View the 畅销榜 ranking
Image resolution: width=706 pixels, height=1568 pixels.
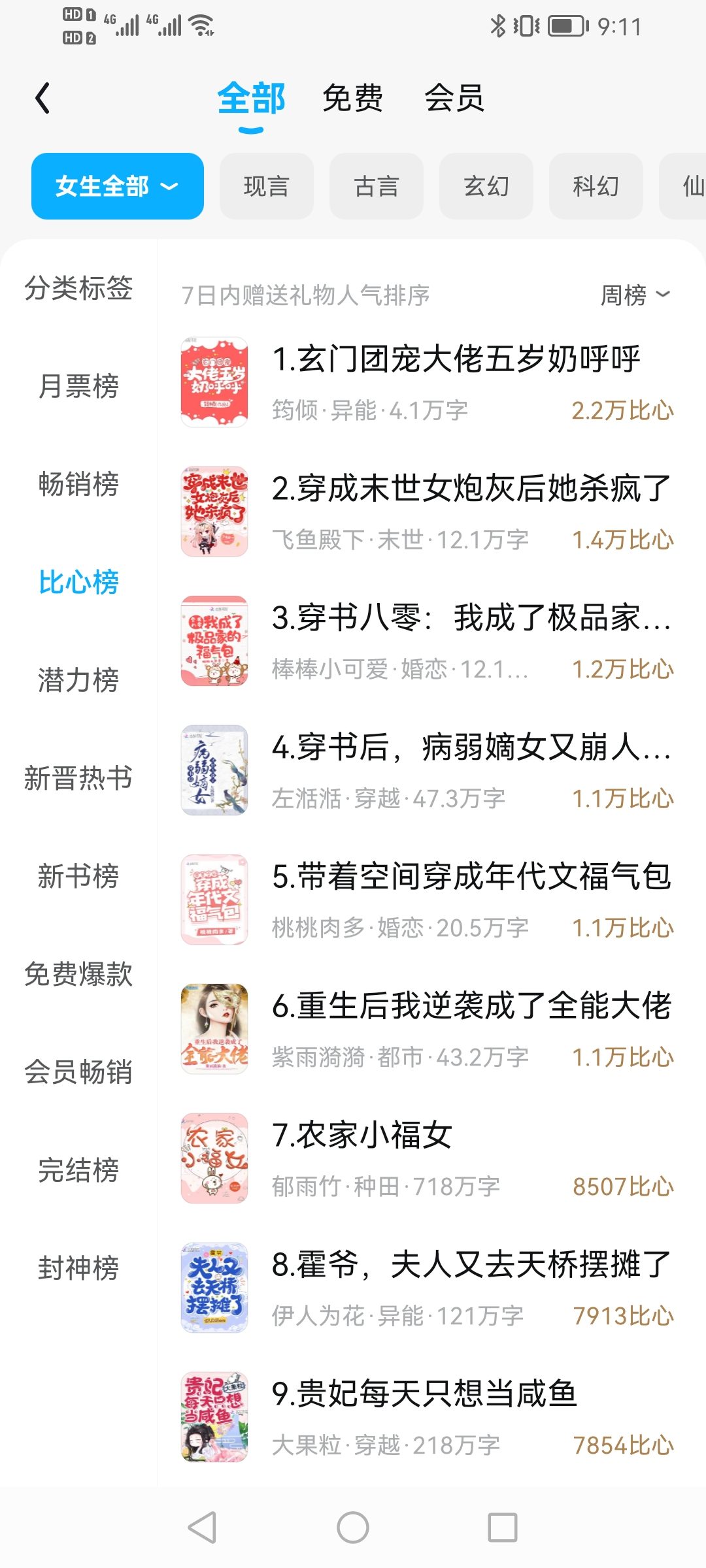pos(78,484)
